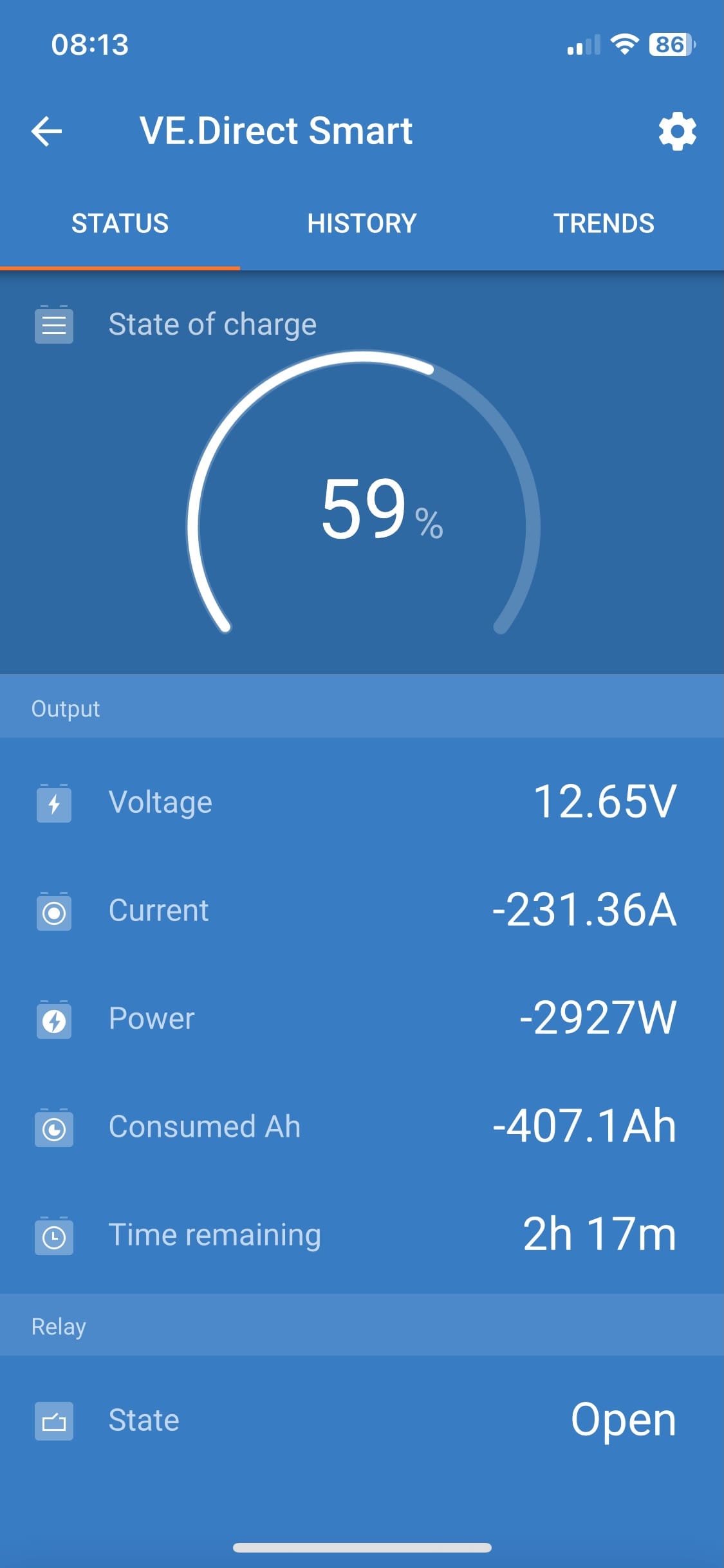This screenshot has height=1568, width=724.
Task: Switch to the TRENDS tab
Action: point(604,223)
